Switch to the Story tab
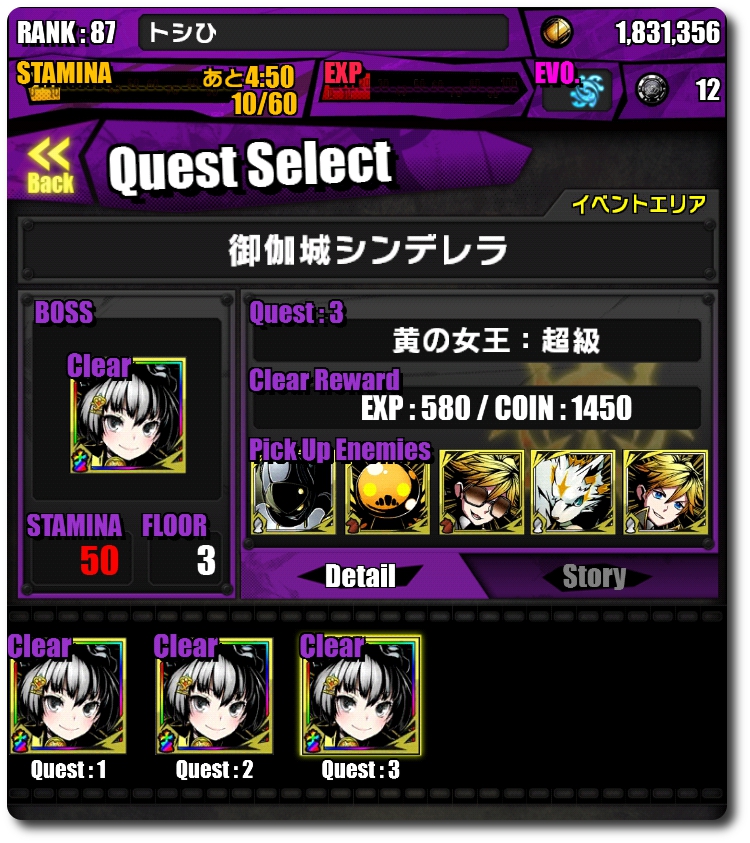 click(594, 576)
